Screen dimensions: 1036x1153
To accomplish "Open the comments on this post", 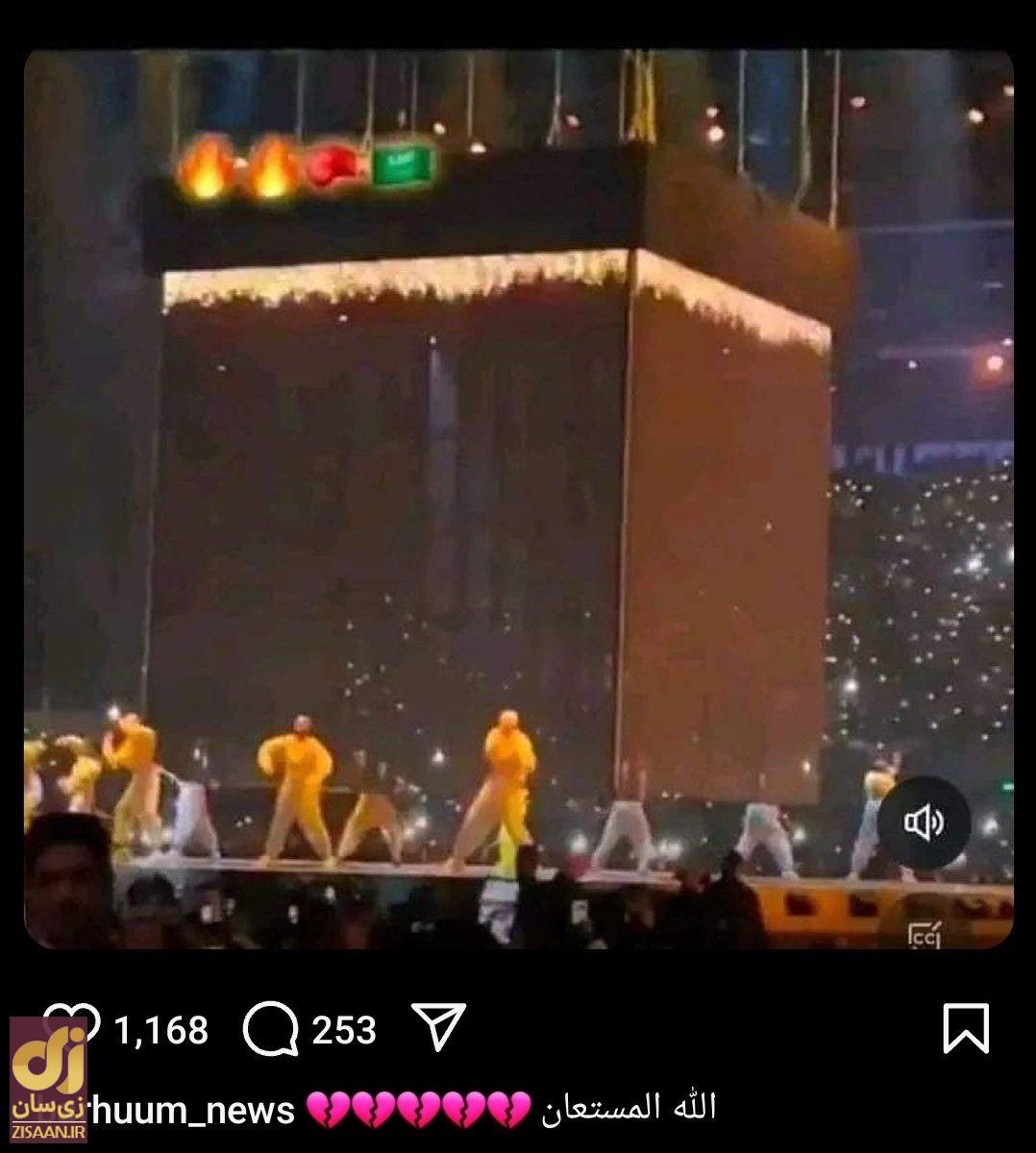I will click(271, 1030).
